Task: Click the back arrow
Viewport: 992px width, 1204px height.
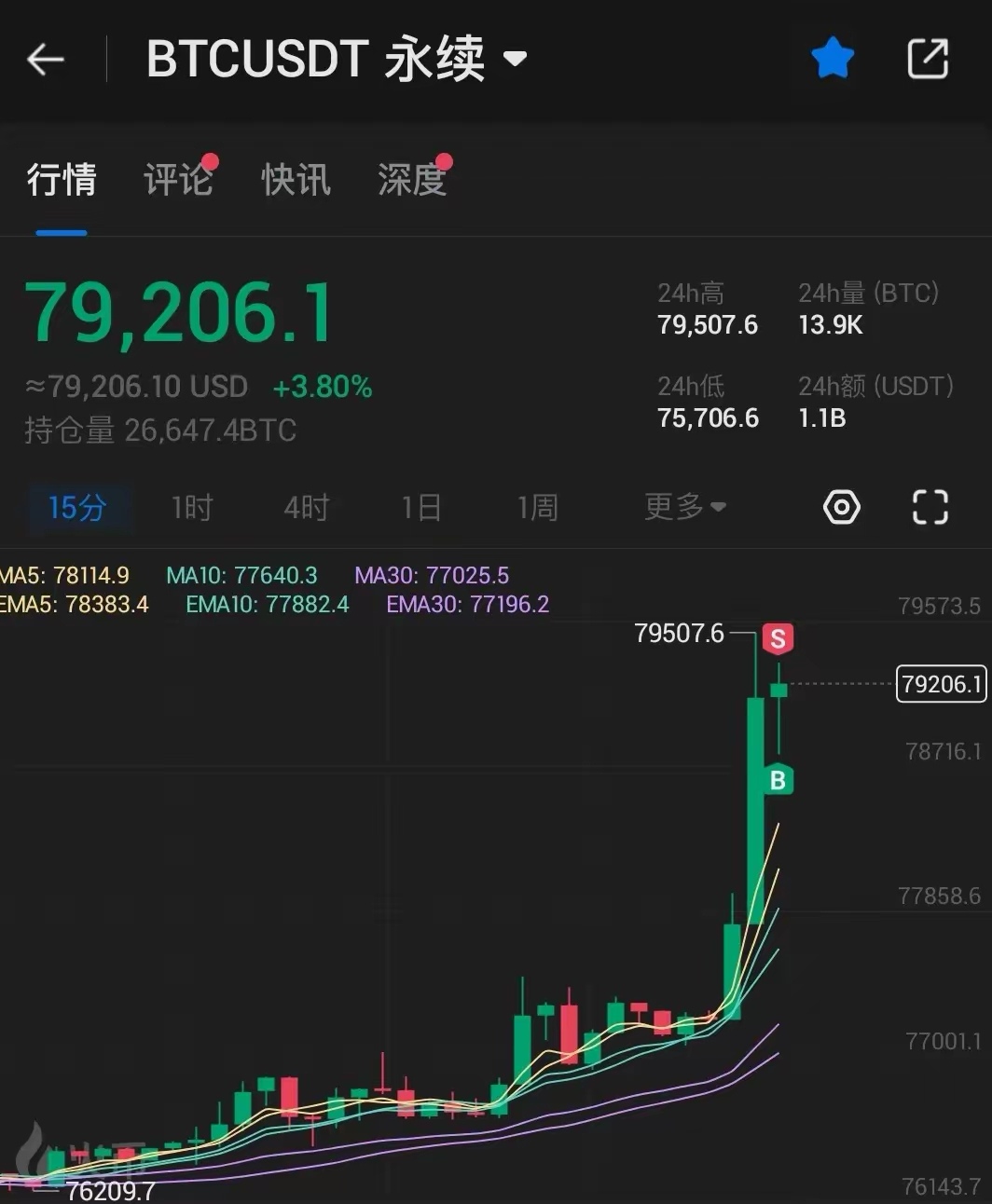Action: click(45, 58)
